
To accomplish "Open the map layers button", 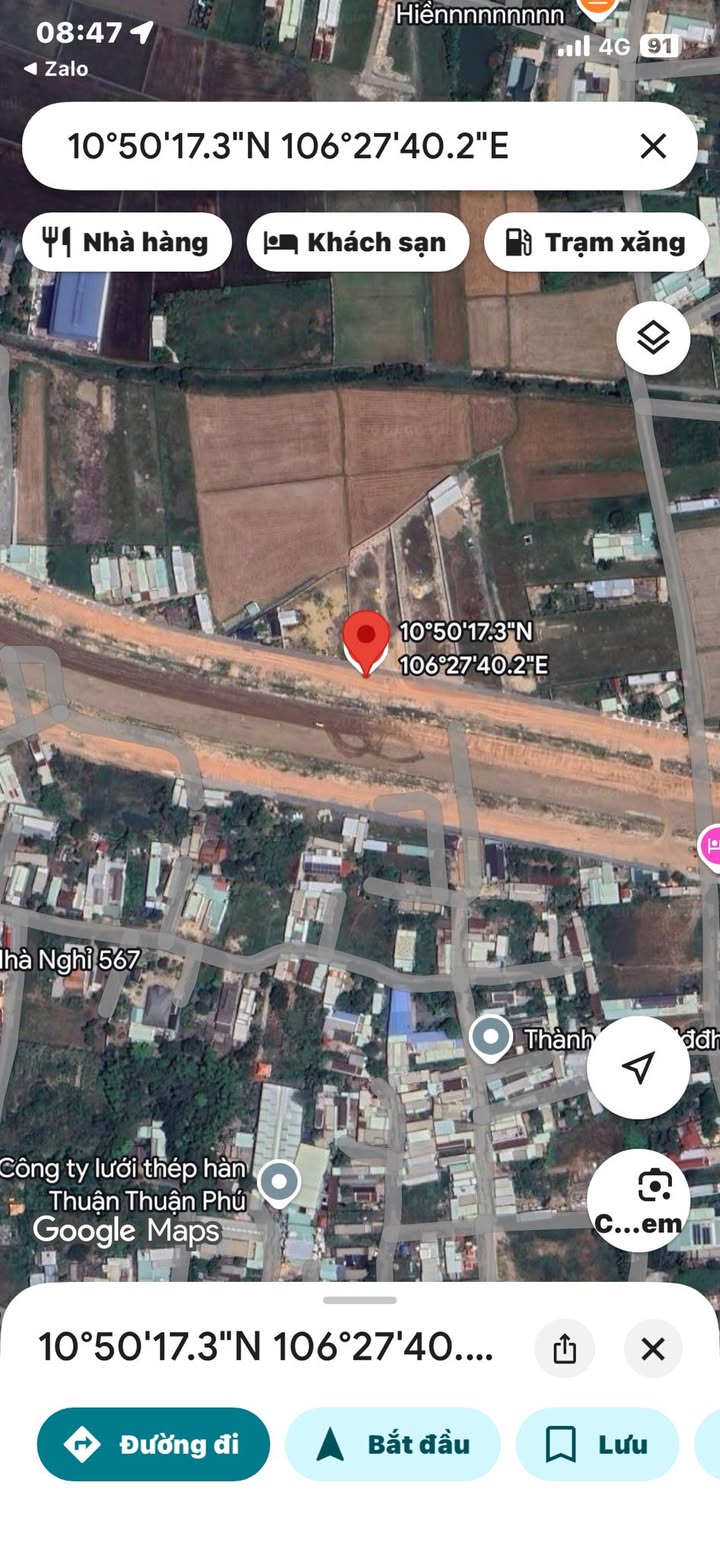I will [x=653, y=338].
